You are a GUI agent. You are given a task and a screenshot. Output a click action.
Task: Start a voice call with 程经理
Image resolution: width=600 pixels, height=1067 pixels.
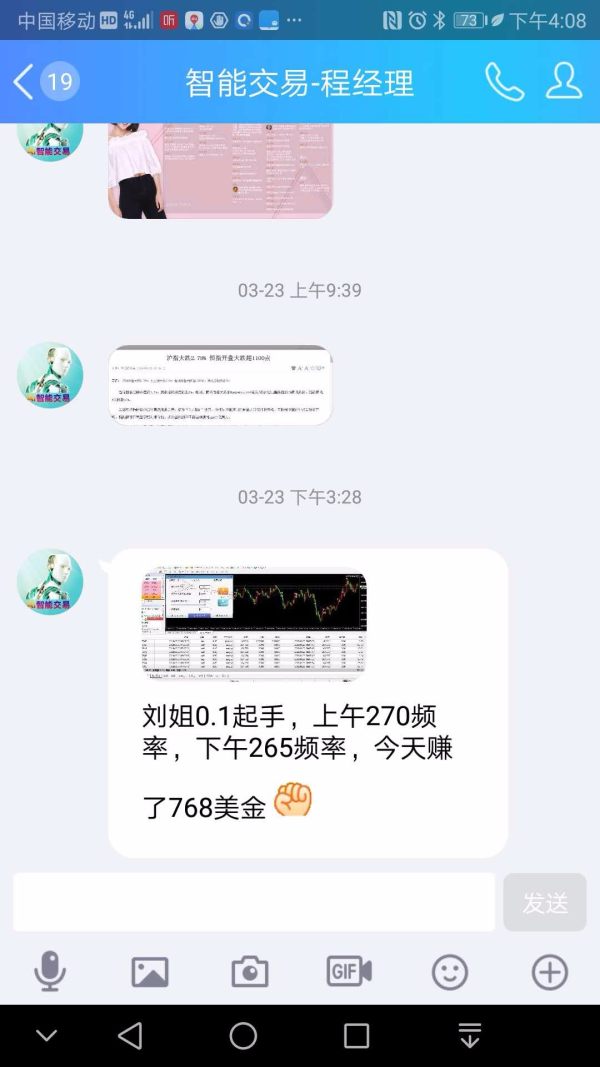click(x=504, y=82)
